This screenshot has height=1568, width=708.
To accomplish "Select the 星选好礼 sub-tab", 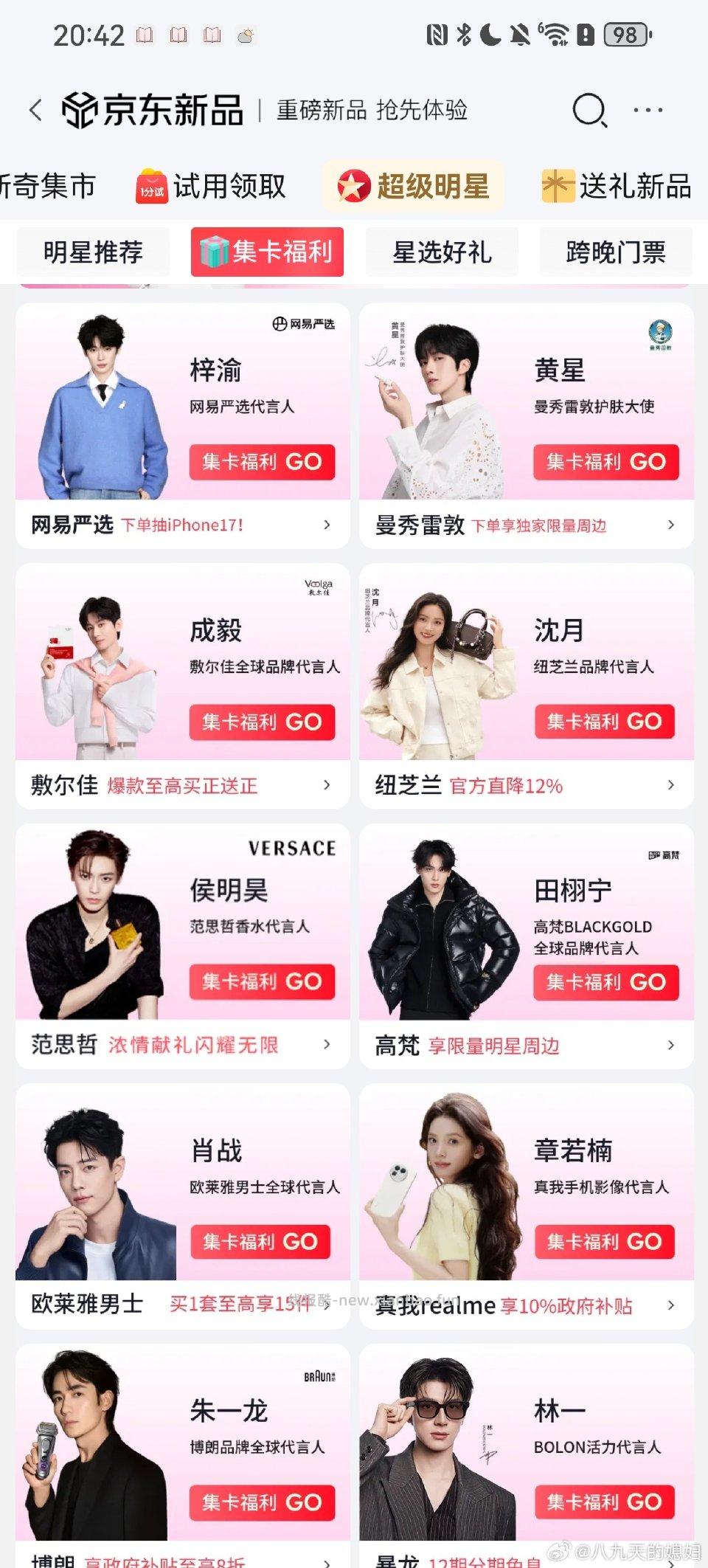I will (x=442, y=252).
